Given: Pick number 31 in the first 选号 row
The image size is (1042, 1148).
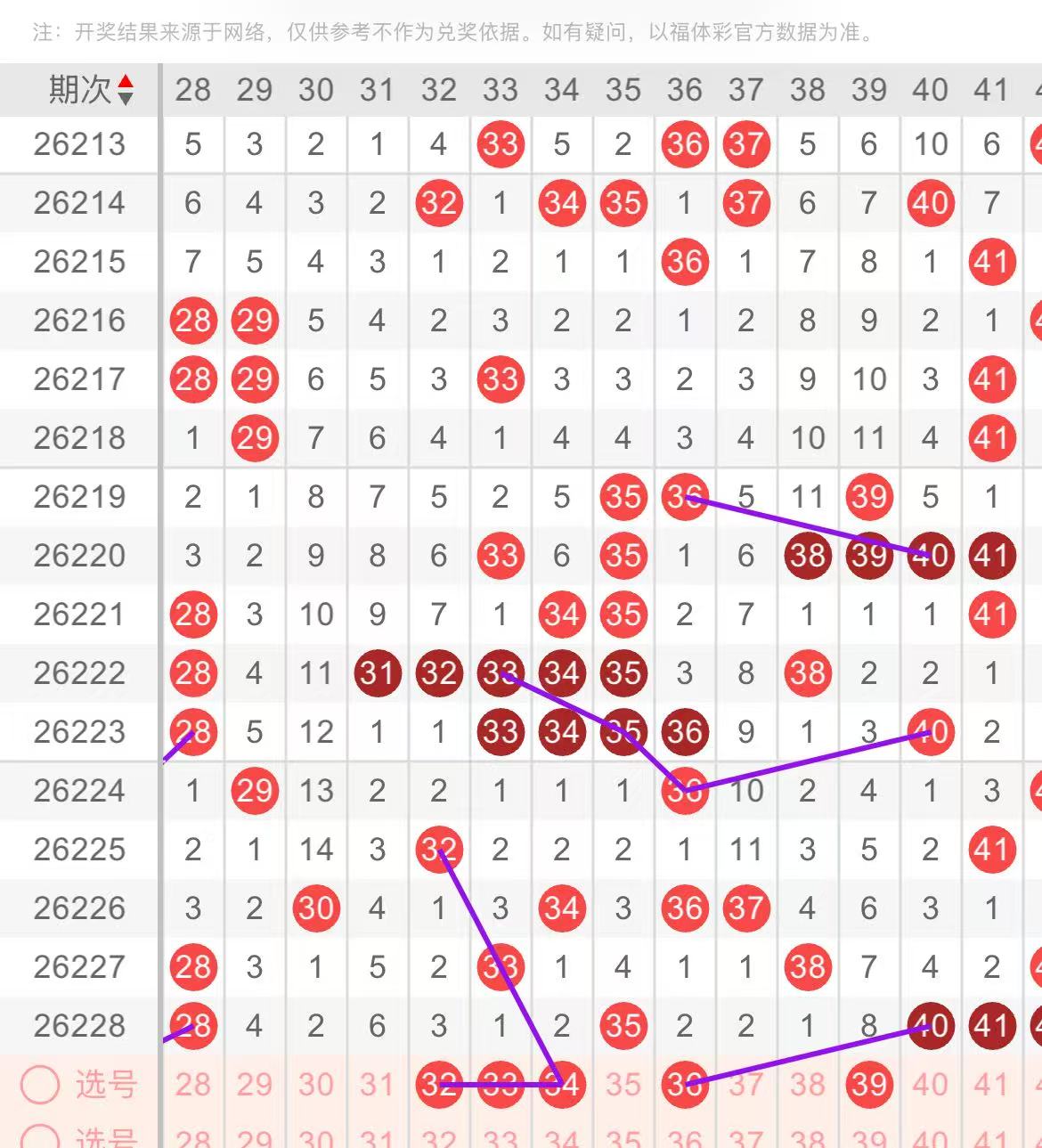Looking at the screenshot, I should (378, 1085).
